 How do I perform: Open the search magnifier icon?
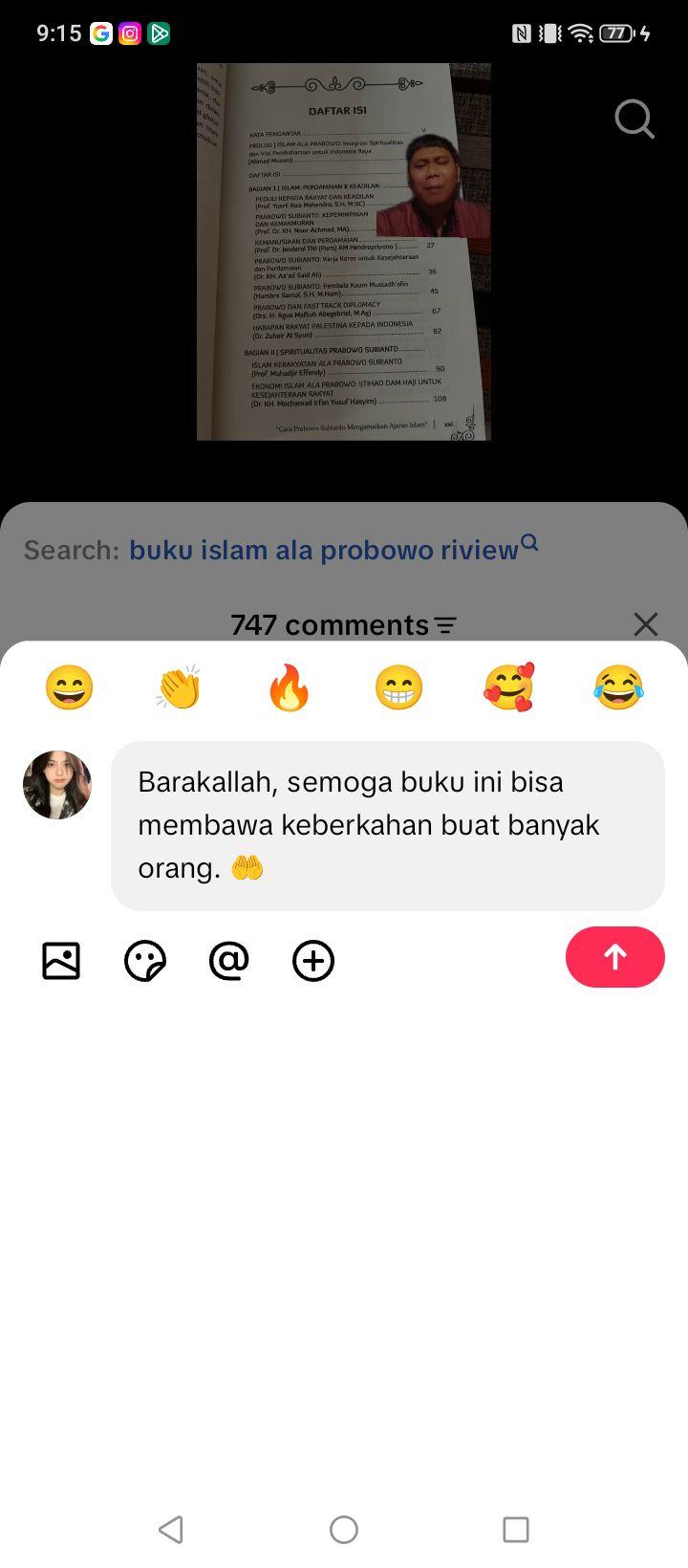pyautogui.click(x=634, y=120)
